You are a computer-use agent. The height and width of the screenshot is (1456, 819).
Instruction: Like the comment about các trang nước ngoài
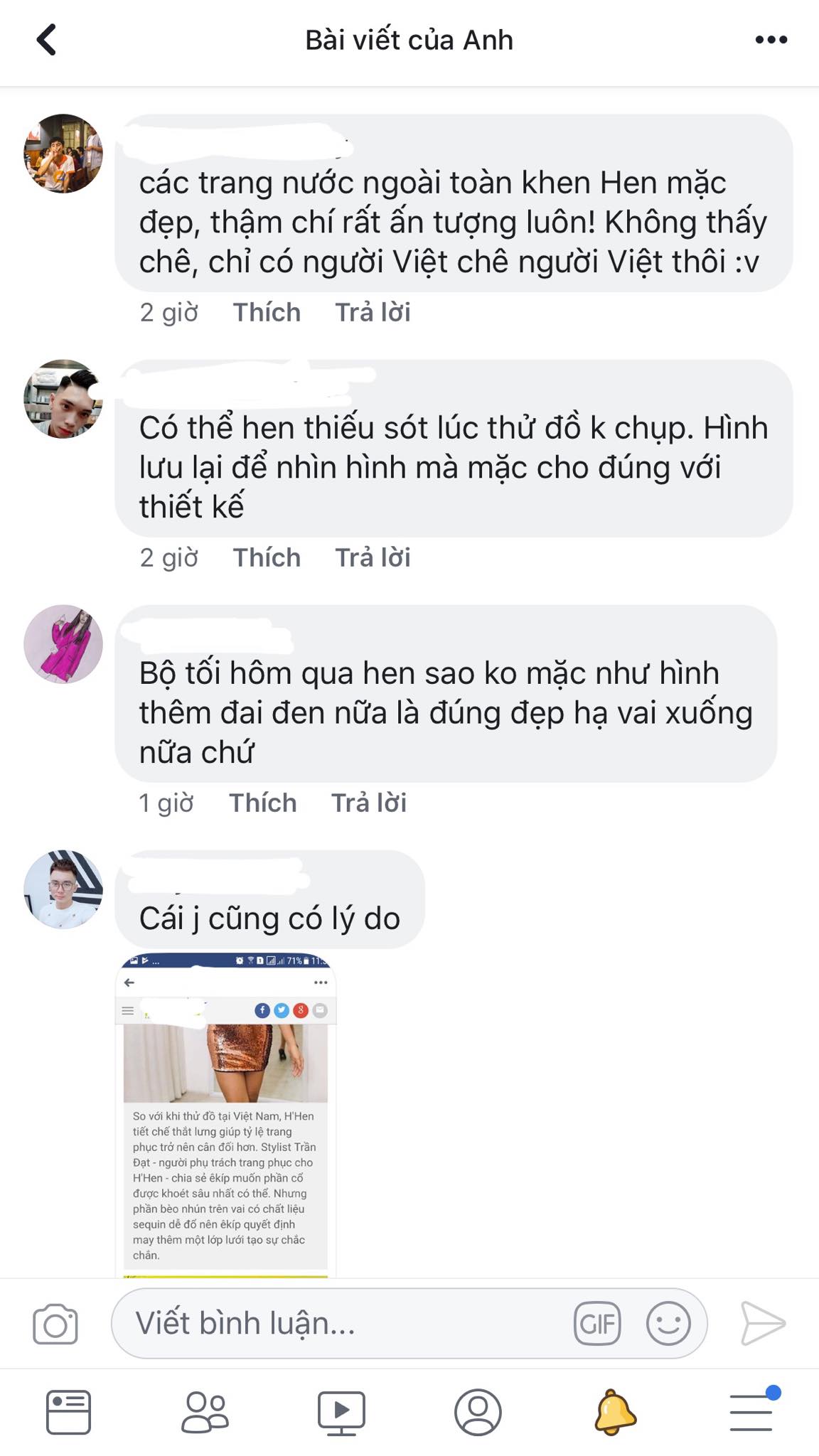coord(267,313)
